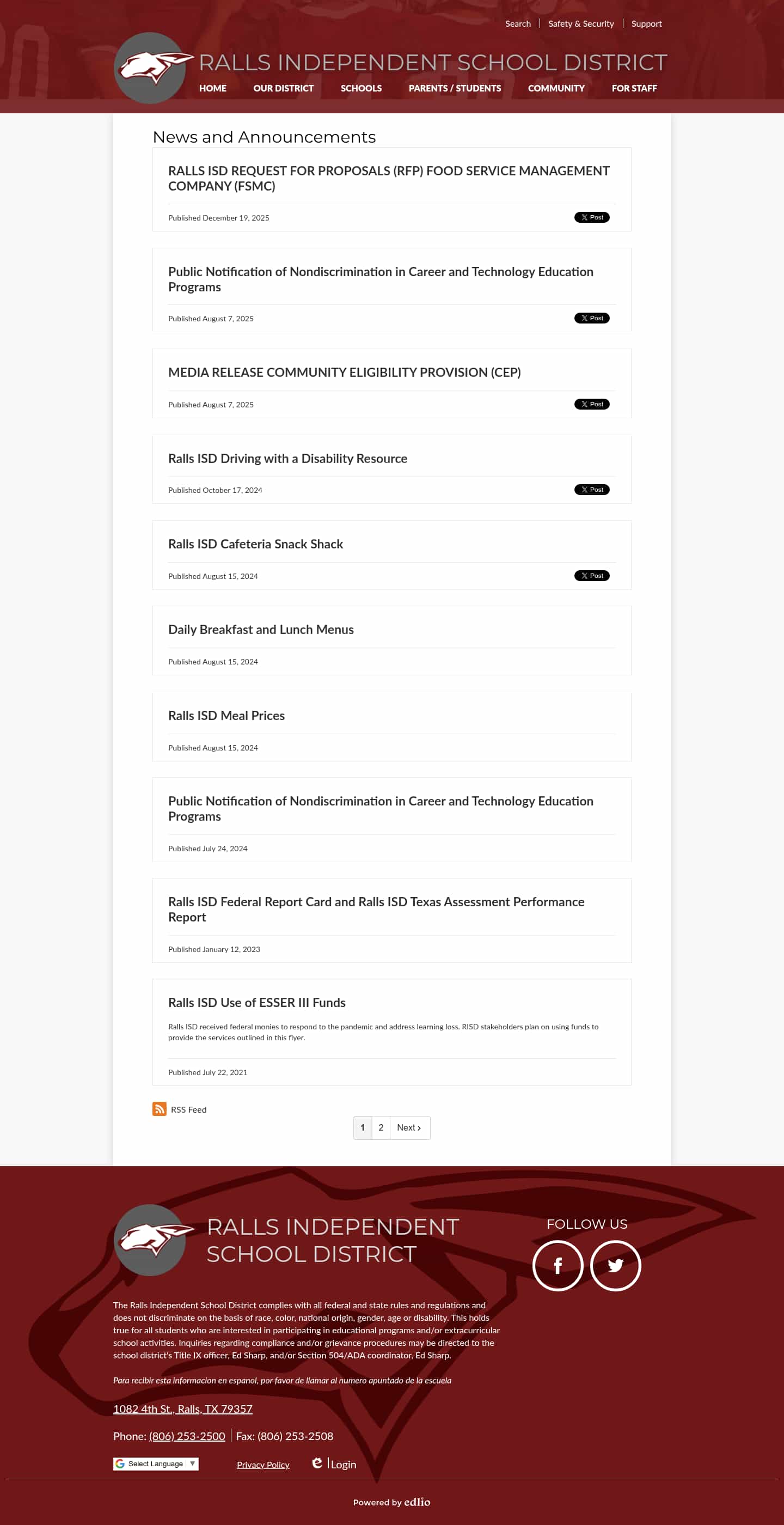Open the FOR STAFF navigation item
Image resolution: width=784 pixels, height=1525 pixels.
click(634, 88)
